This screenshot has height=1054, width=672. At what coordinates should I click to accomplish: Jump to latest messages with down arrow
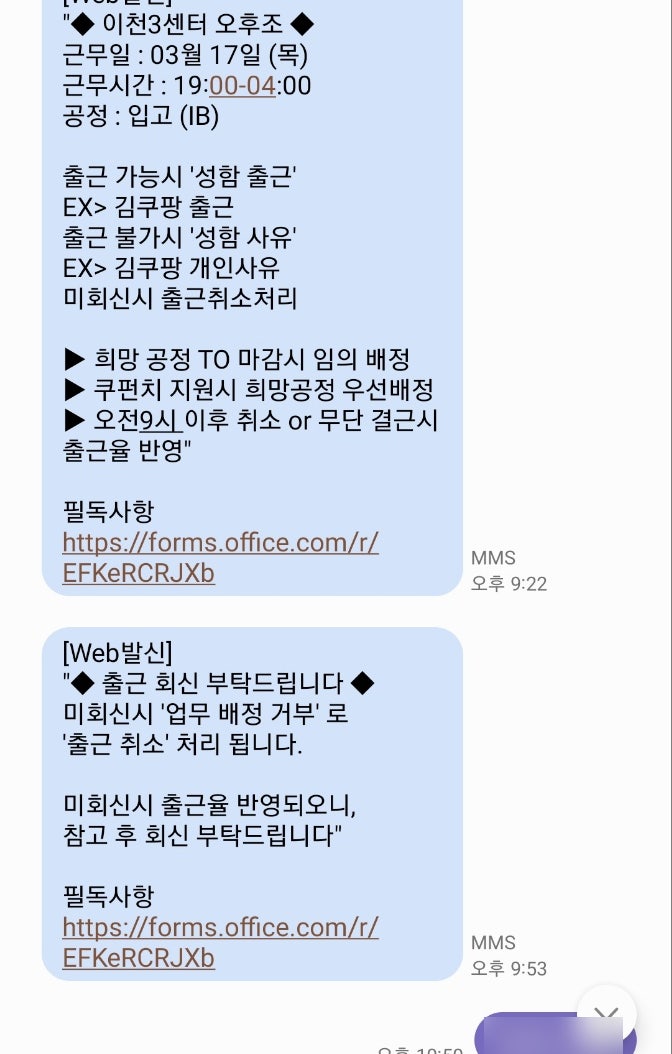606,1016
